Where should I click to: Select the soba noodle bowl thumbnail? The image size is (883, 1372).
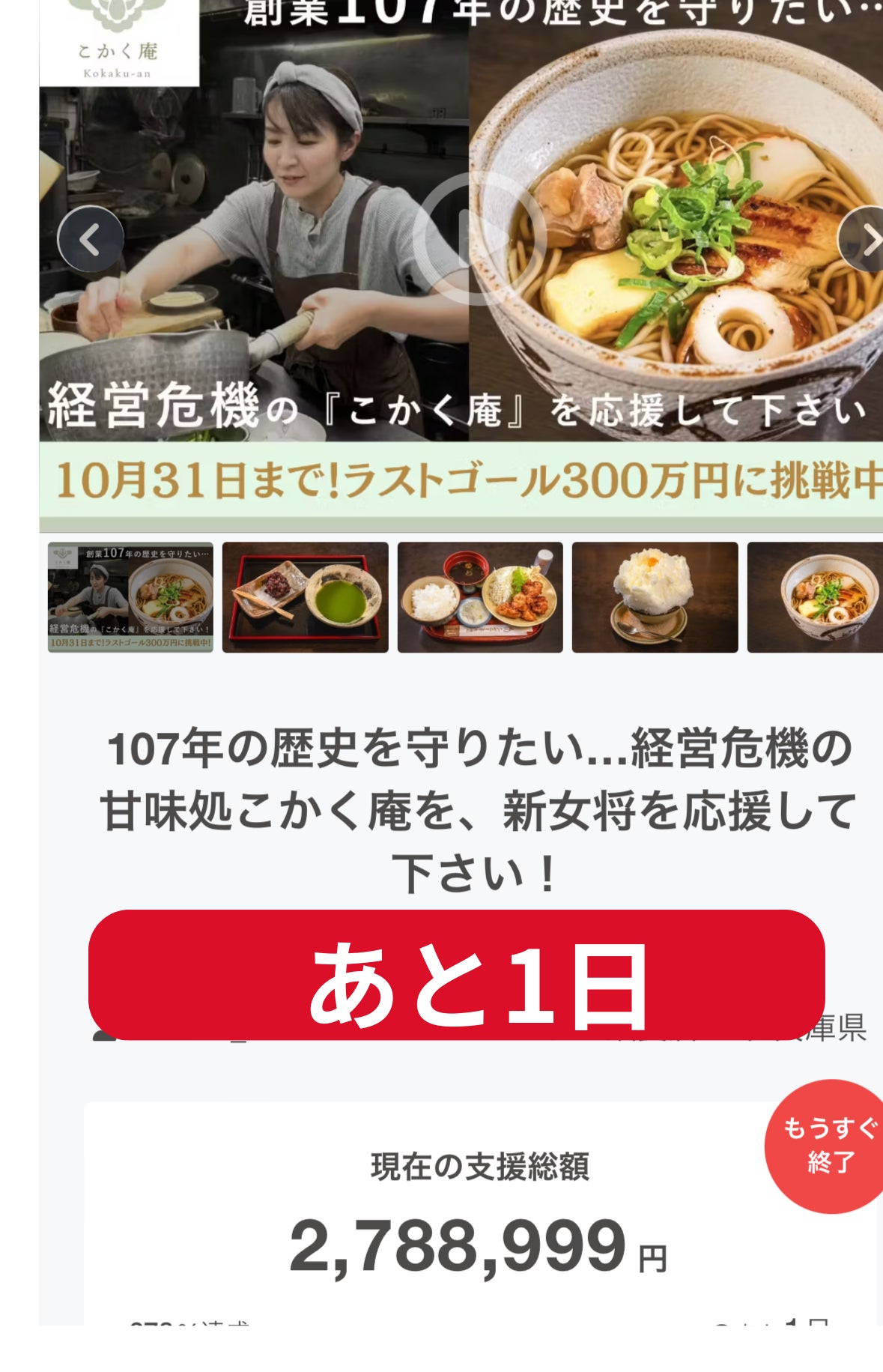coord(816,597)
